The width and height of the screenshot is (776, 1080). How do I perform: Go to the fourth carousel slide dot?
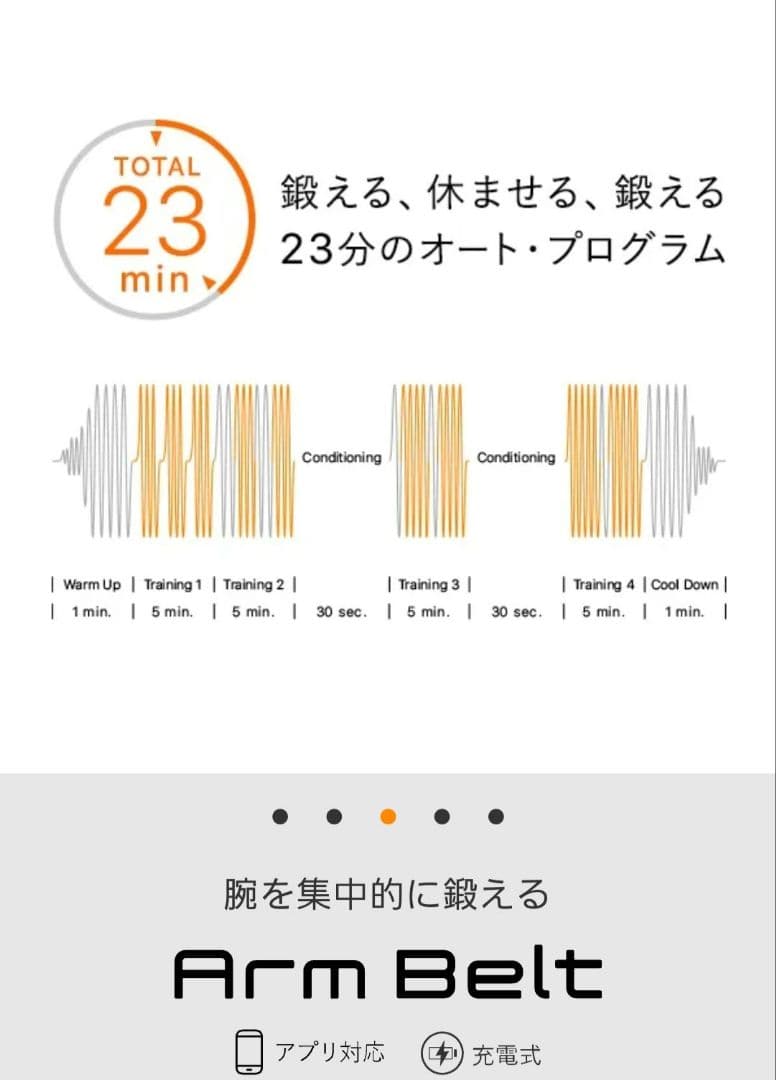click(x=442, y=817)
